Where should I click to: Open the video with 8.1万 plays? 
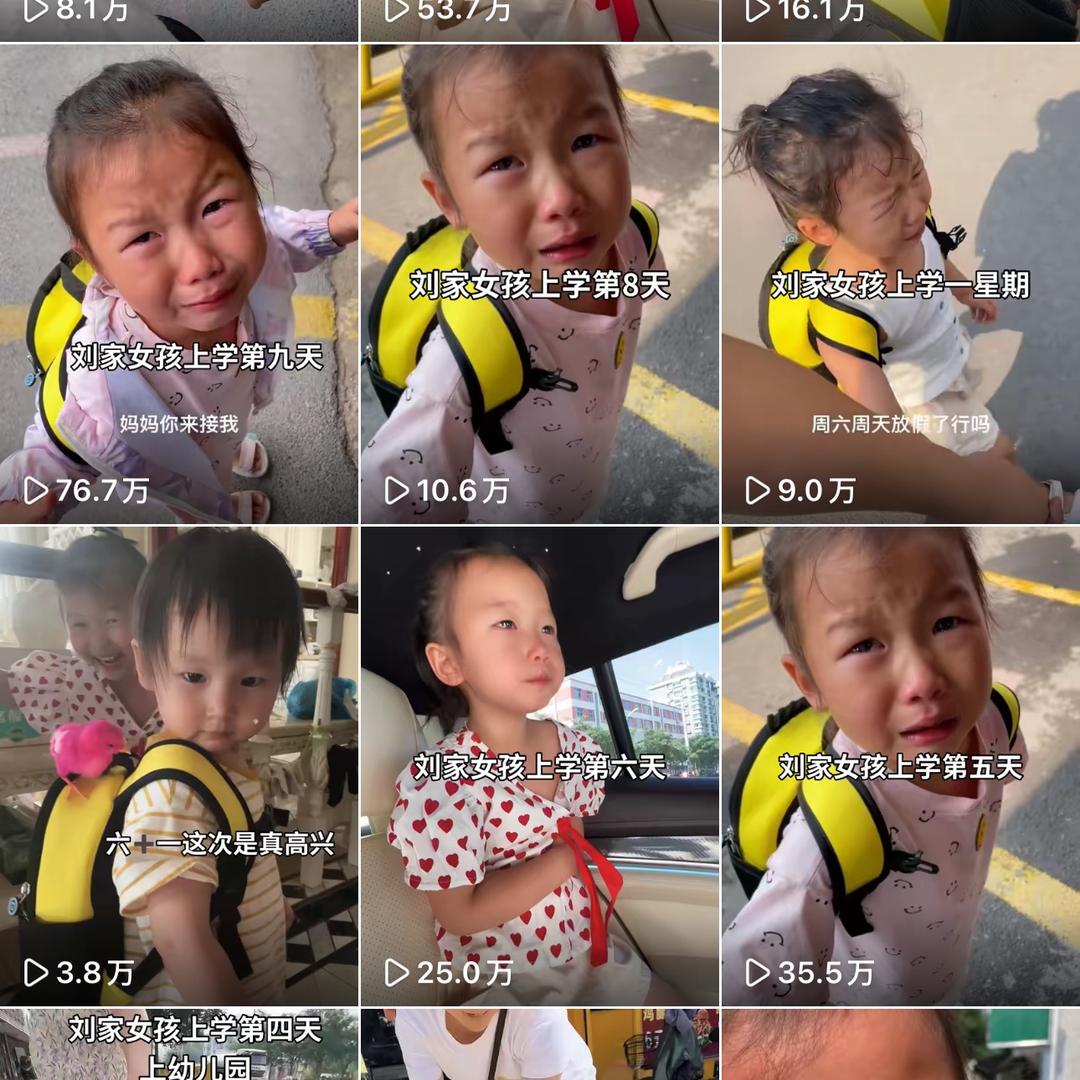(x=179, y=18)
